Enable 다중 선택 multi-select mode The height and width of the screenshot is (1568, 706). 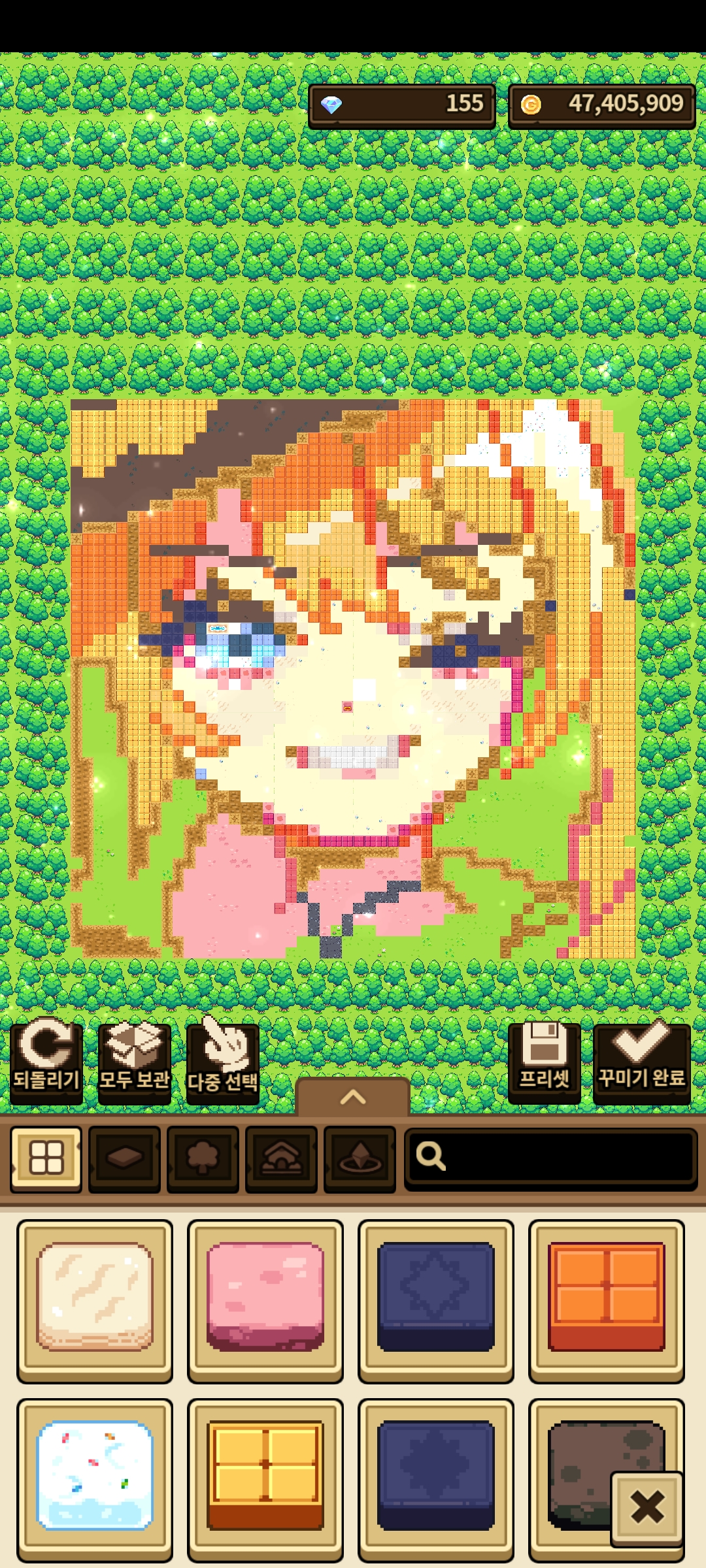pyautogui.click(x=222, y=1063)
